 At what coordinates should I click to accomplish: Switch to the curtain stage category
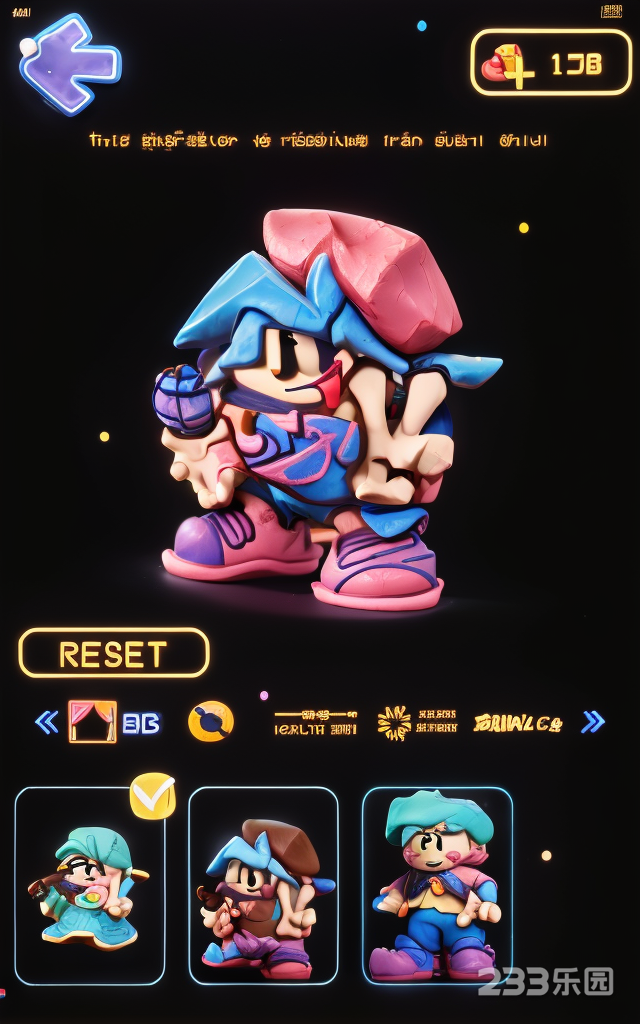tap(92, 722)
